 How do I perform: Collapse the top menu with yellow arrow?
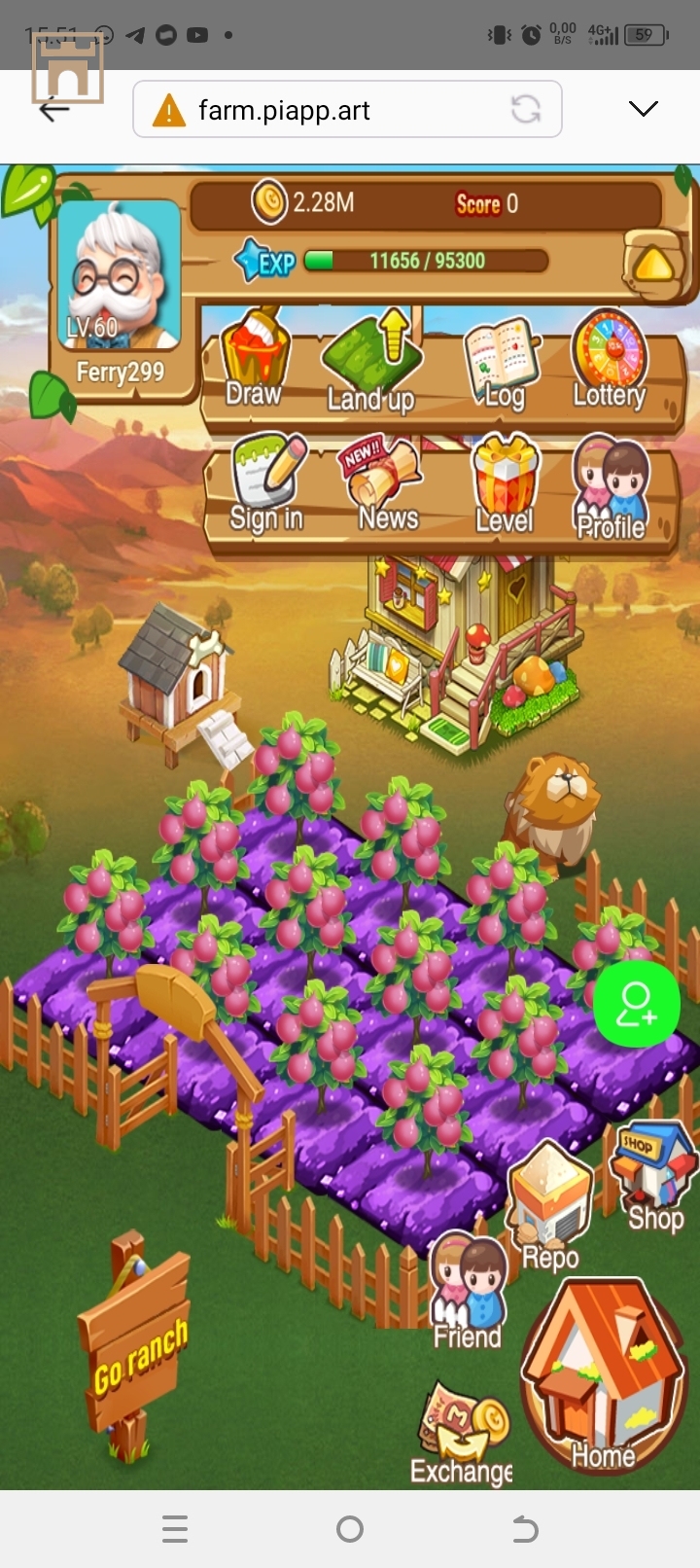pyautogui.click(x=653, y=263)
